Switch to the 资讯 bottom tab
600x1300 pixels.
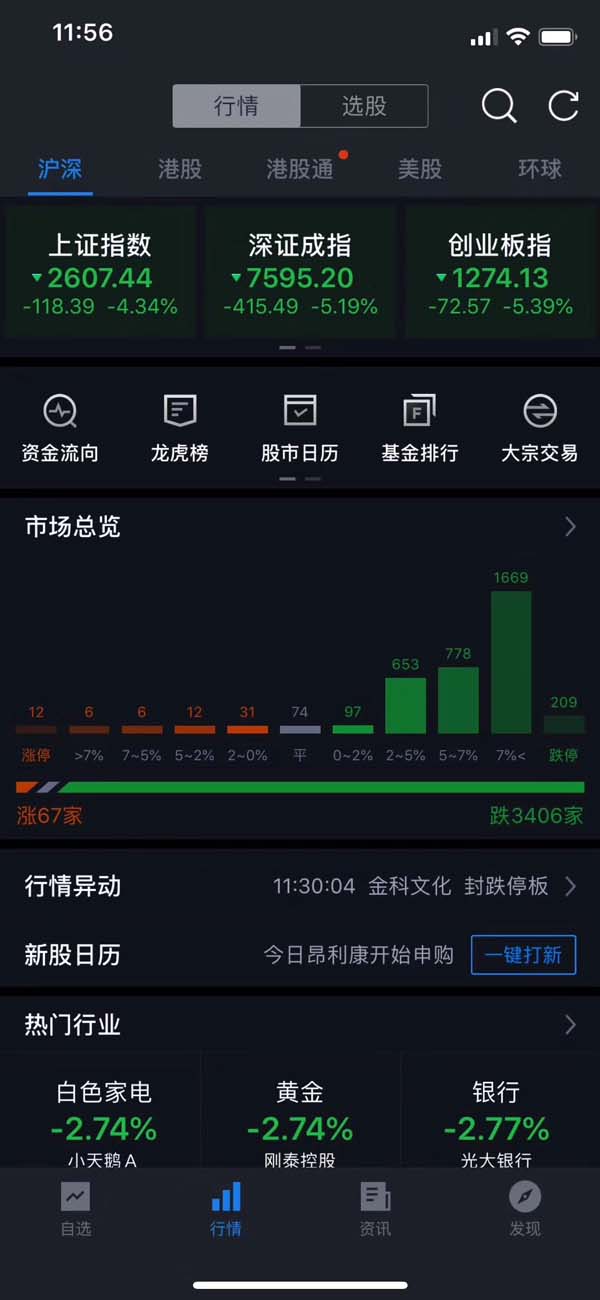click(x=375, y=1208)
